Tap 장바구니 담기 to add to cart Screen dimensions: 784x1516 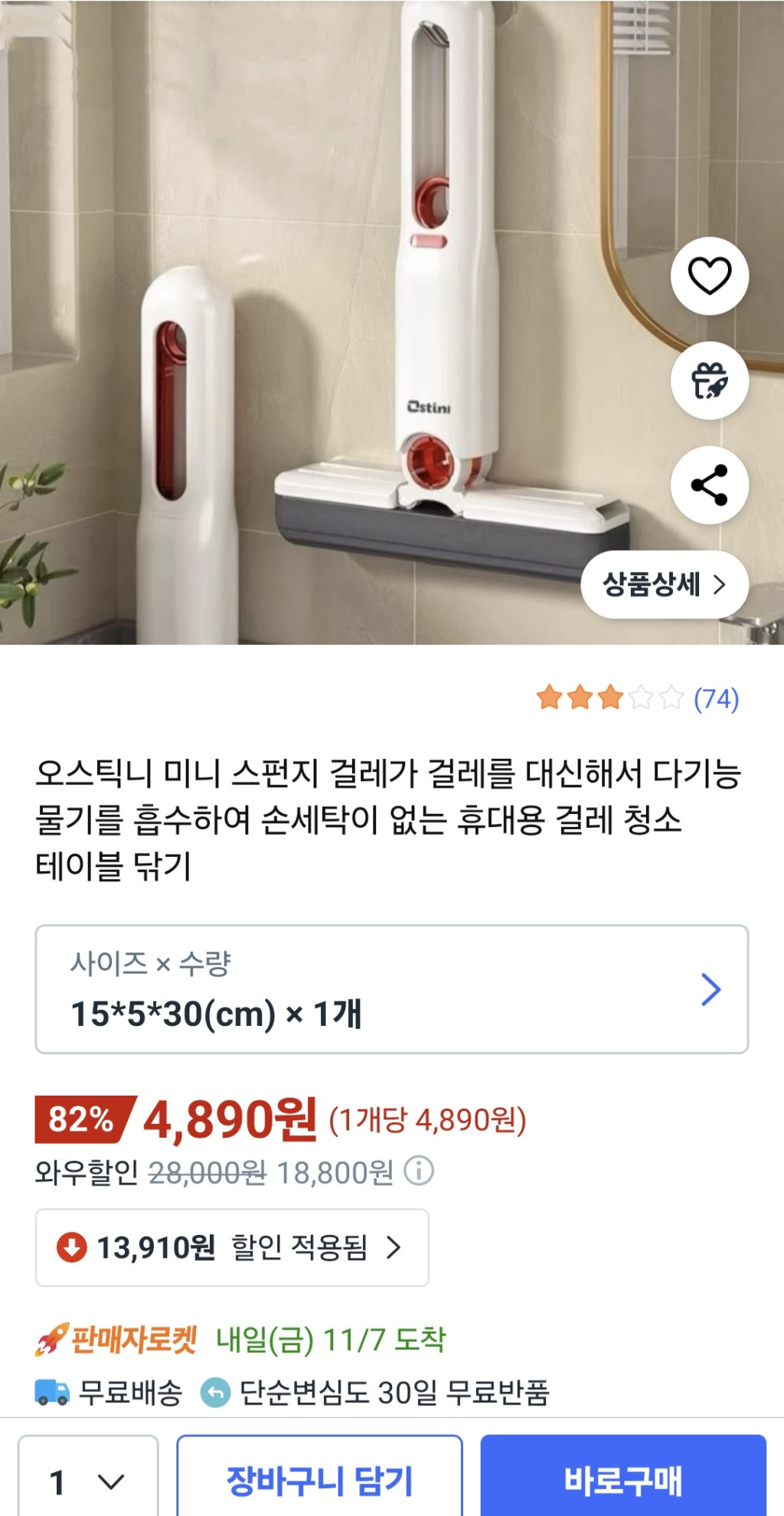(x=319, y=1480)
